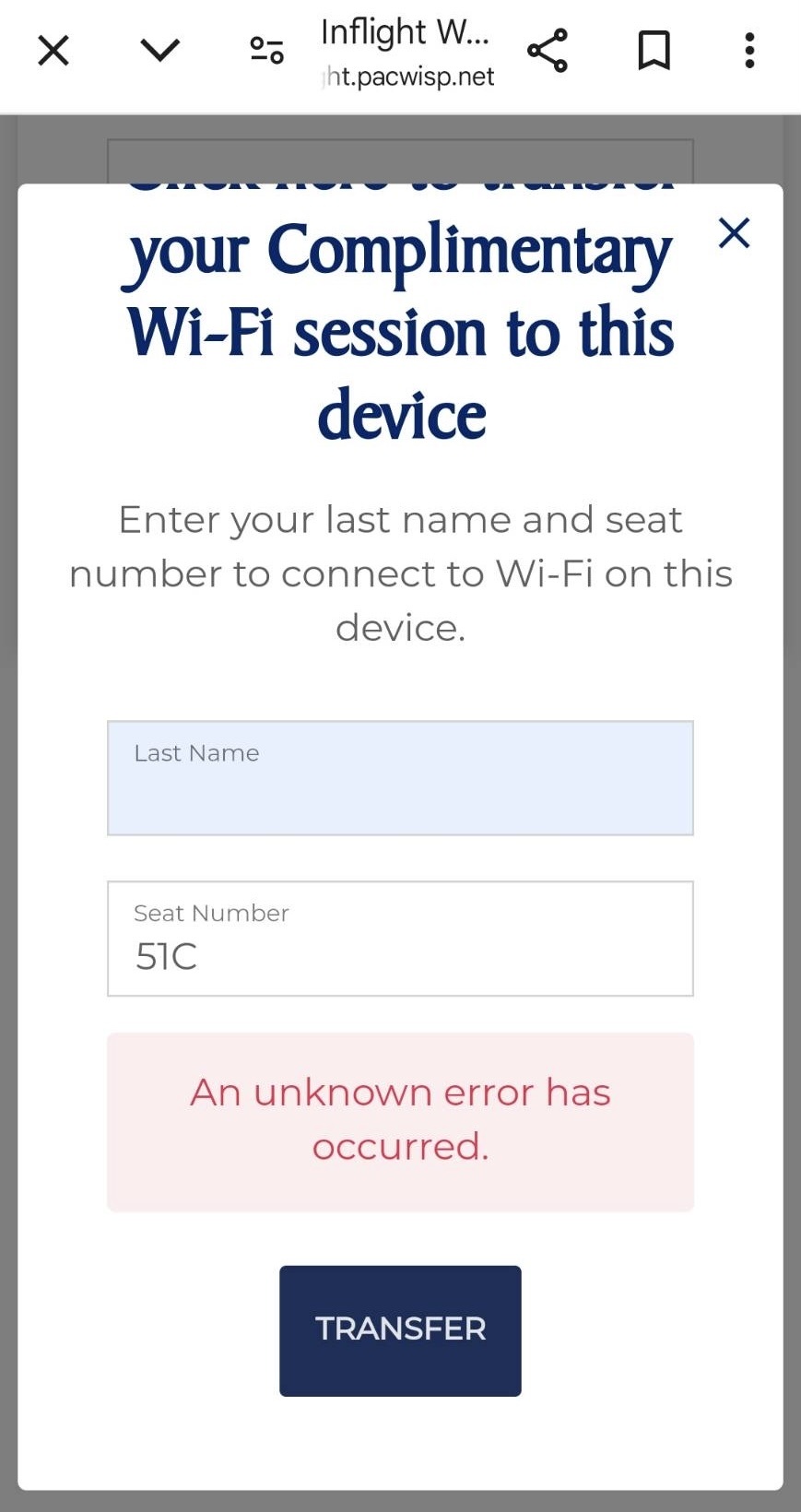This screenshot has height=1512, width=801.
Task: Open the browser overflow menu
Action: pyautogui.click(x=749, y=51)
